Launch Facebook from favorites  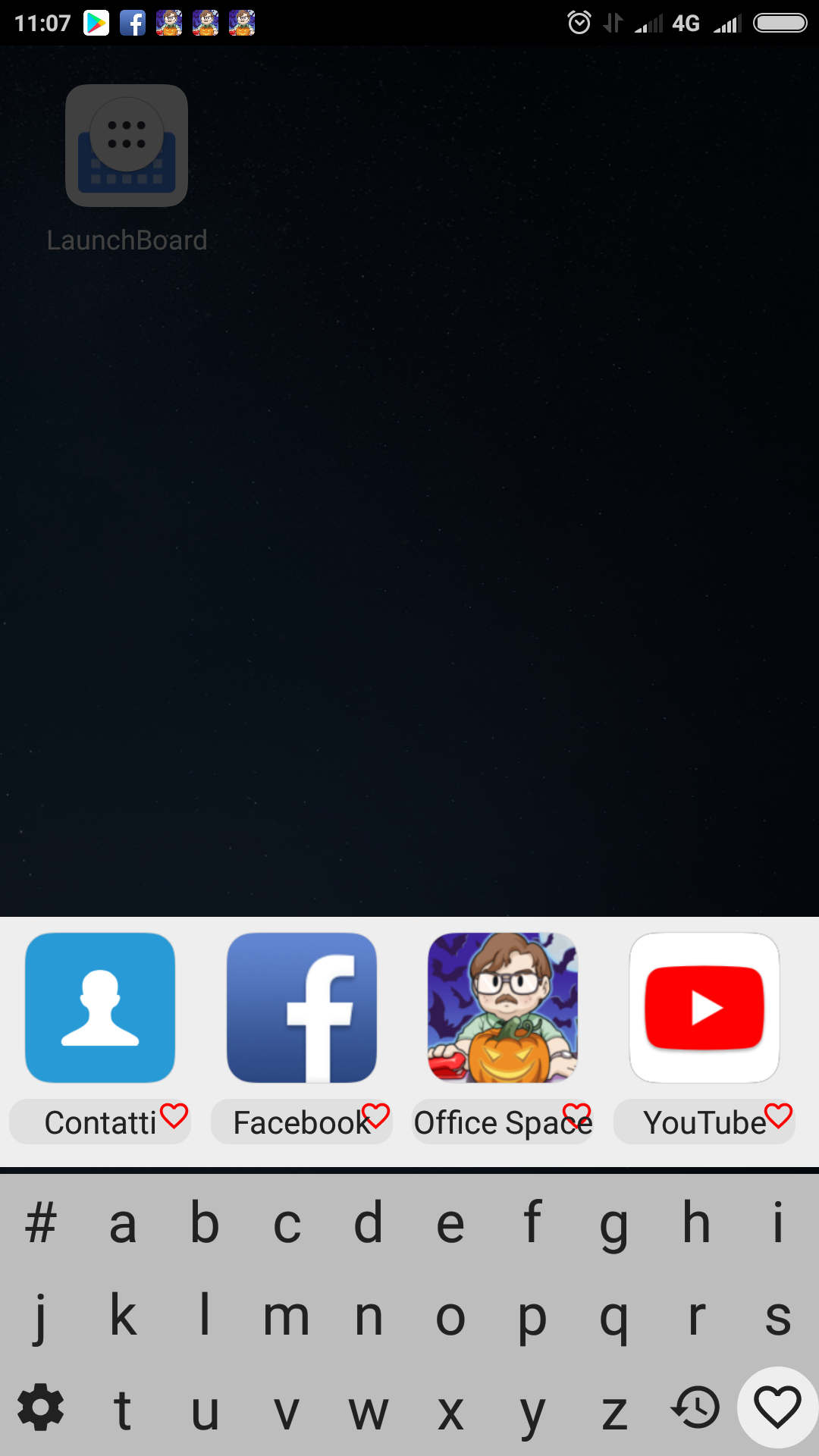(302, 1008)
